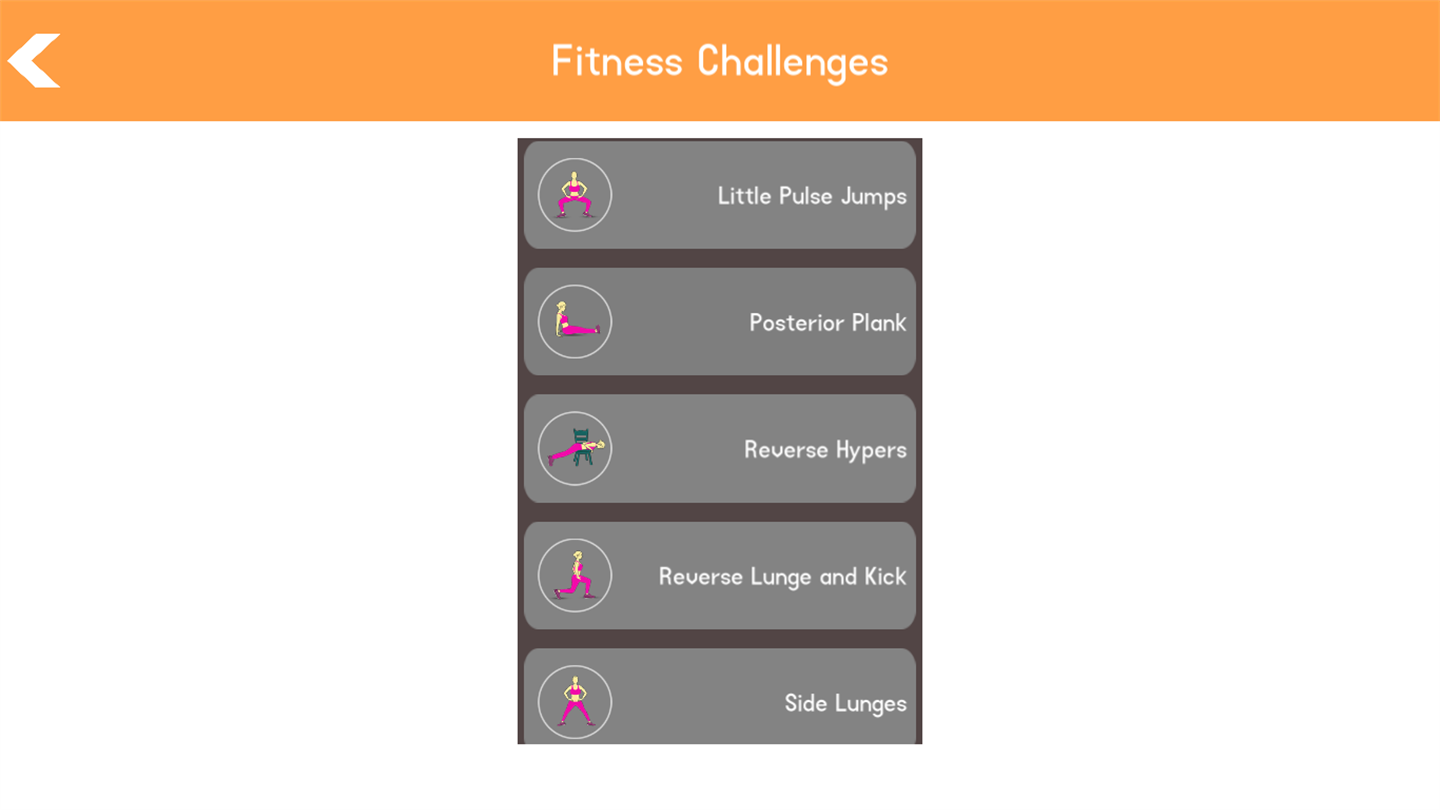Screen dimensions: 1440x810
Task: View the Reverse Hypers exercise
Action: coord(719,449)
